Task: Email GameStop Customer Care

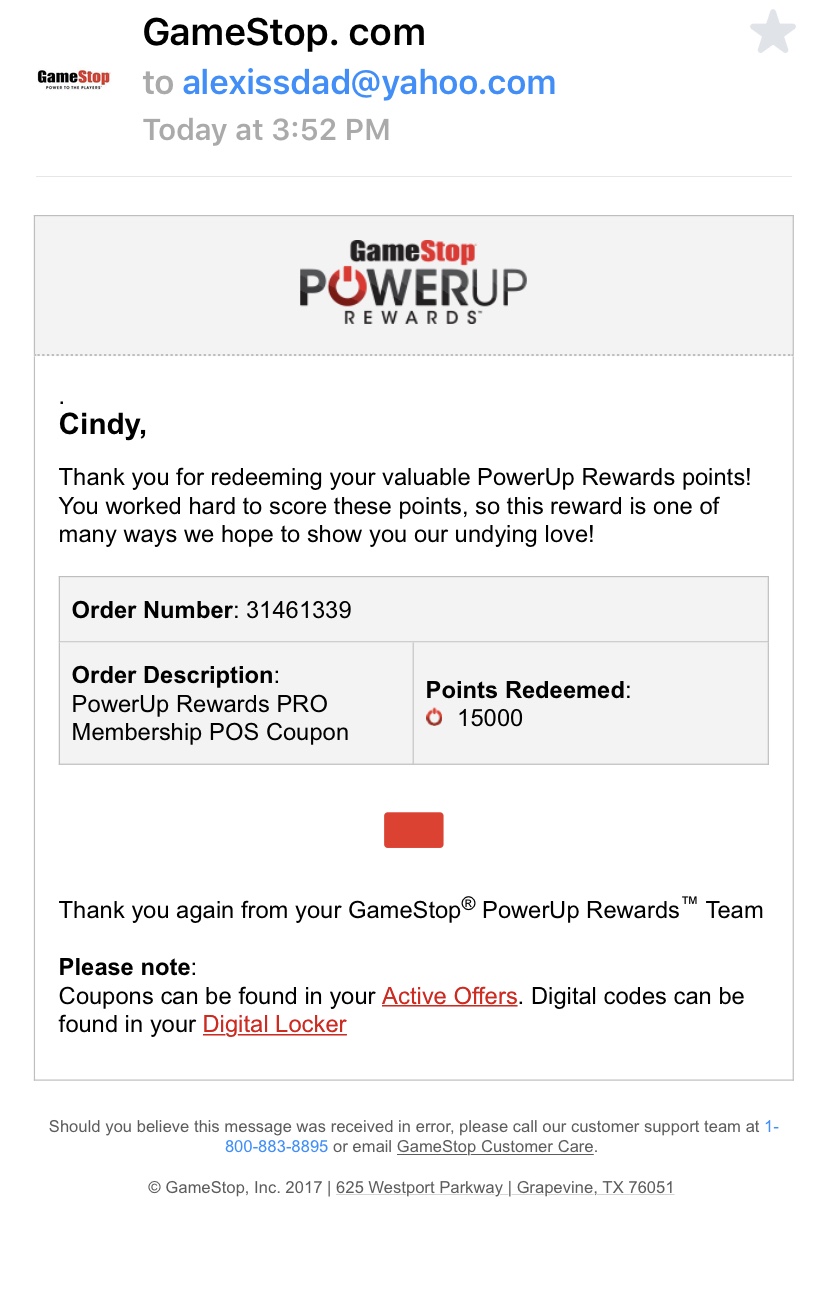Action: click(x=495, y=1147)
